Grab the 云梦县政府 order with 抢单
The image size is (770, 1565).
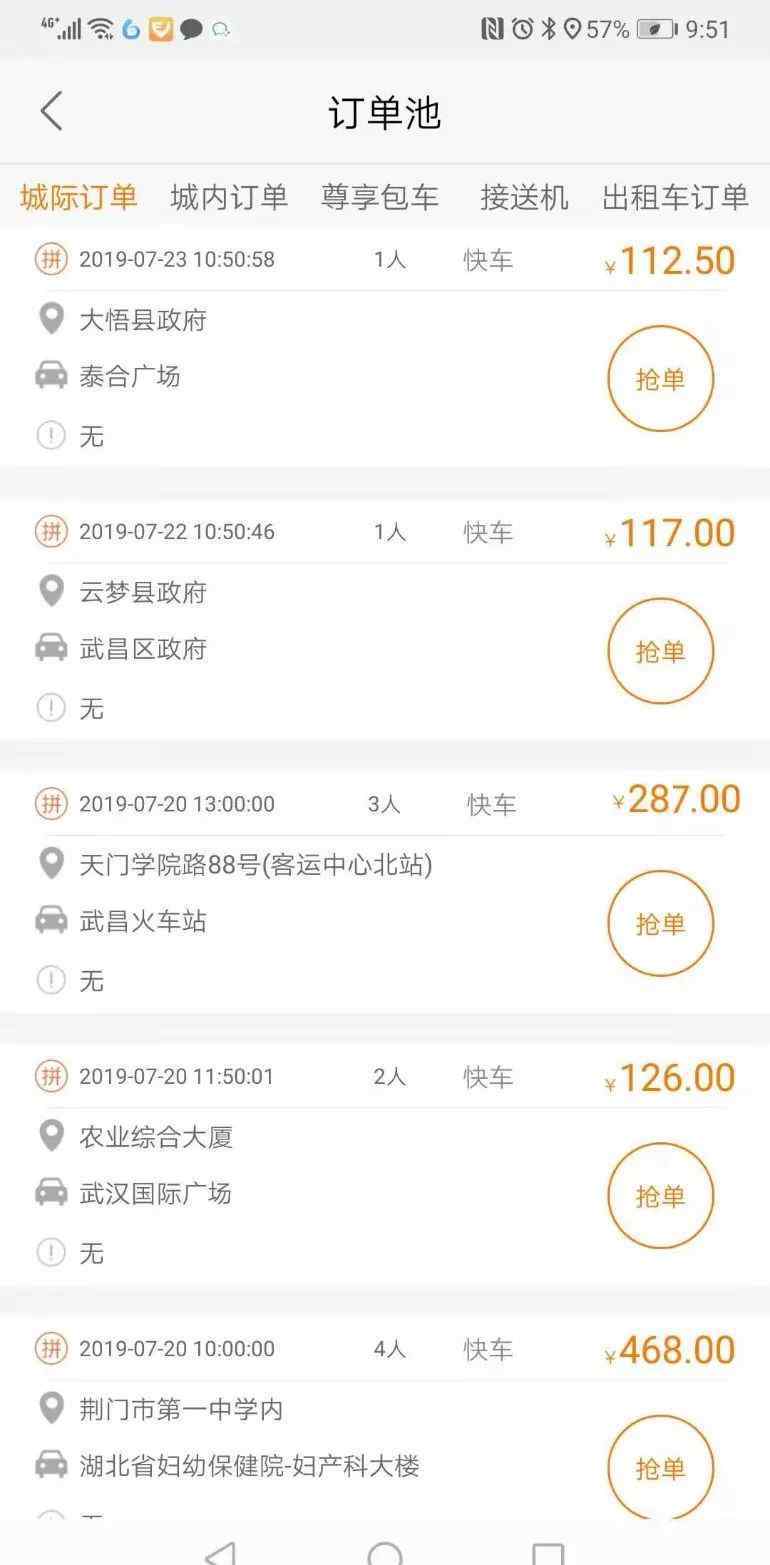(x=660, y=651)
